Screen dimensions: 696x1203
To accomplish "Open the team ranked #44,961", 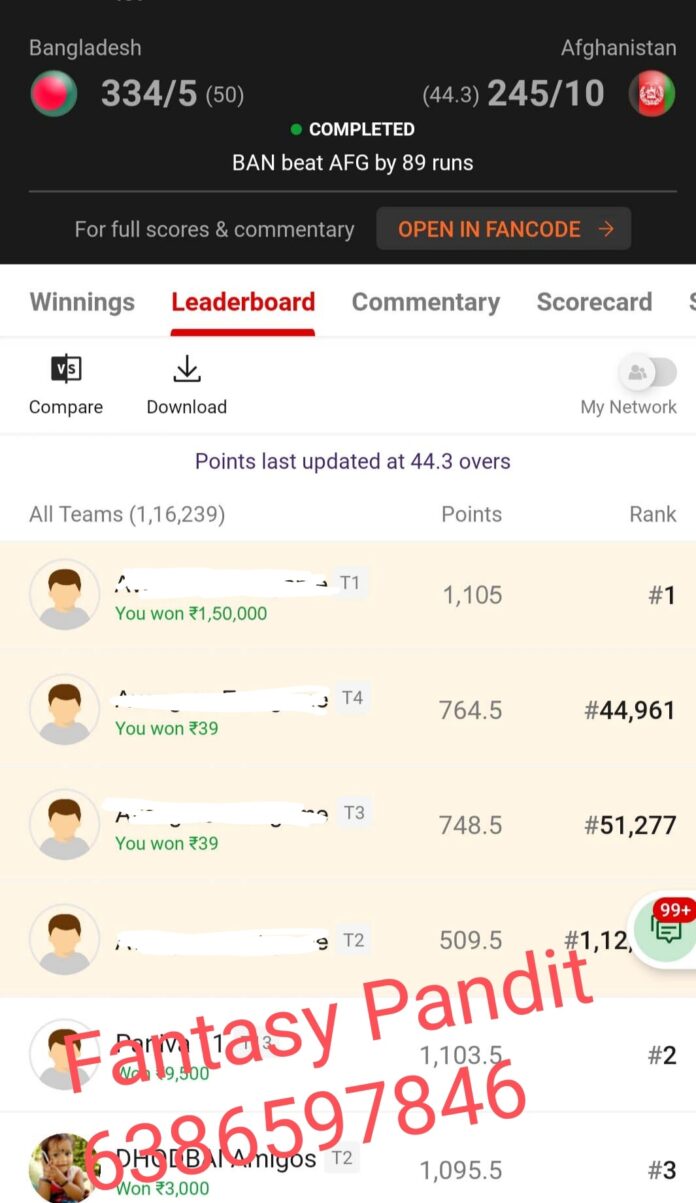I will click(348, 710).
